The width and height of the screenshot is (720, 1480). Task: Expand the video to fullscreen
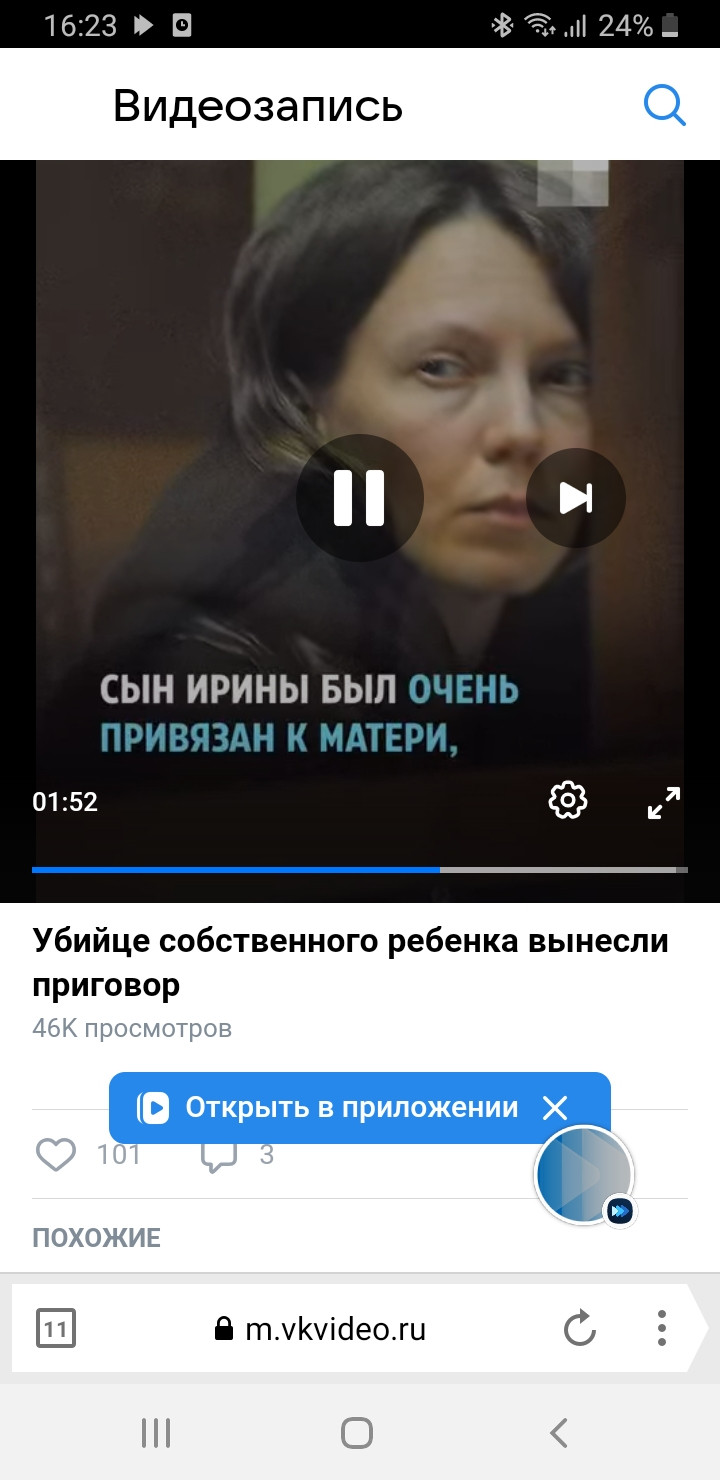[x=664, y=802]
